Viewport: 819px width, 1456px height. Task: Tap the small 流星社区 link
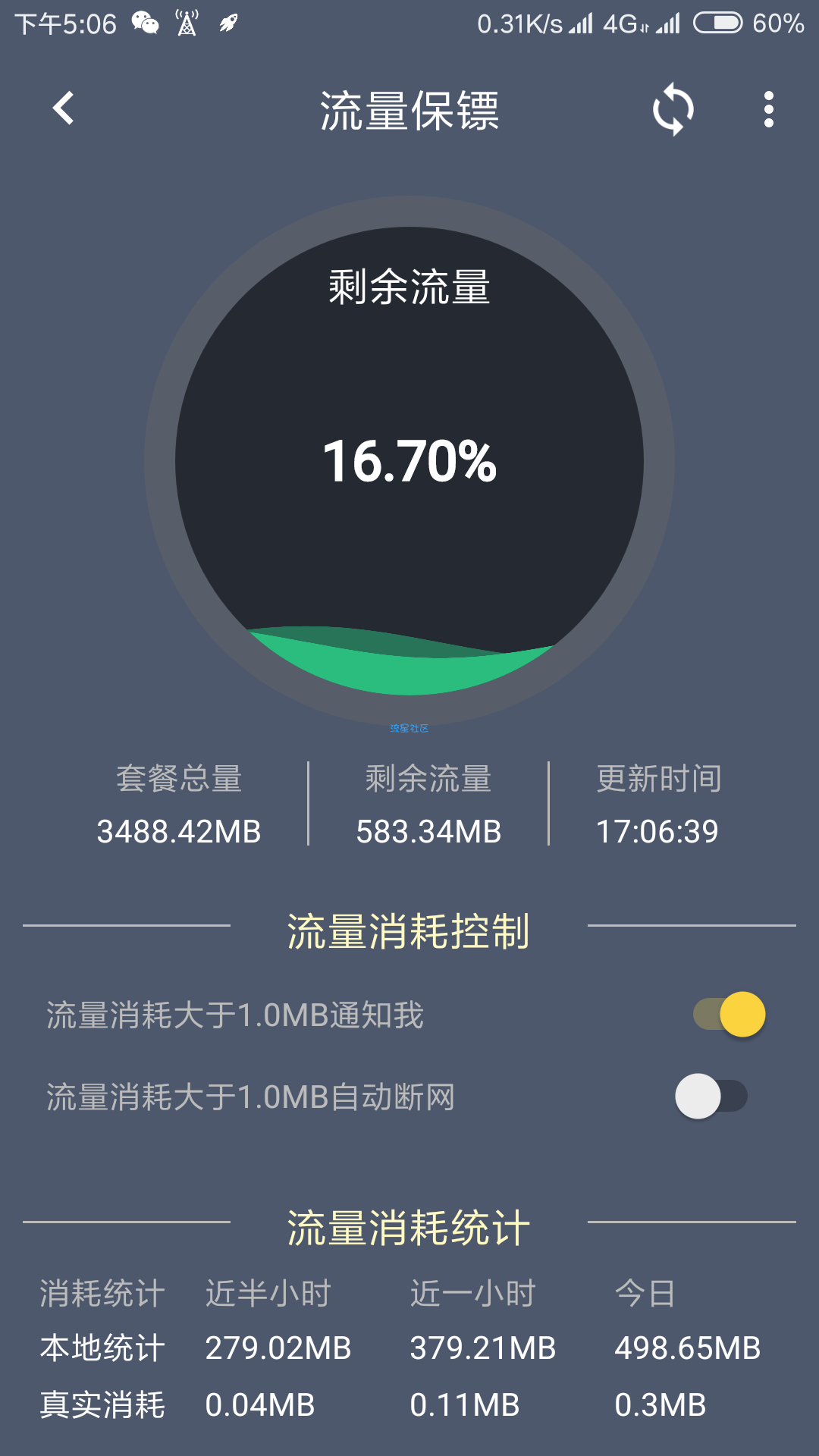click(x=409, y=729)
